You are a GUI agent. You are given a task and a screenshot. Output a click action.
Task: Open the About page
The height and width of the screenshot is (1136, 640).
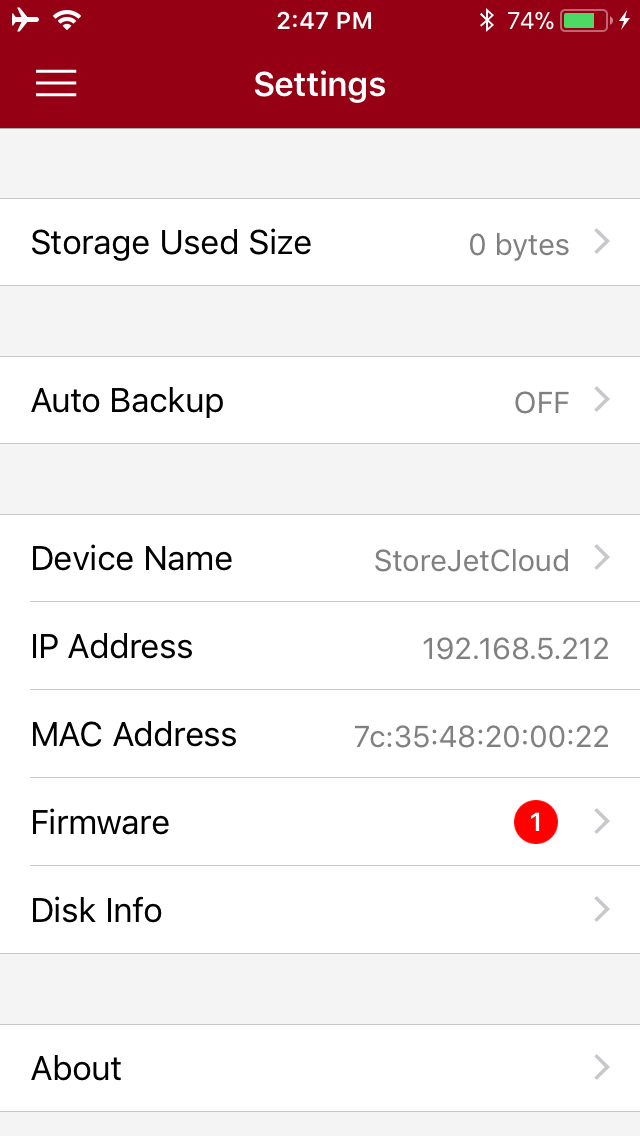320,1068
